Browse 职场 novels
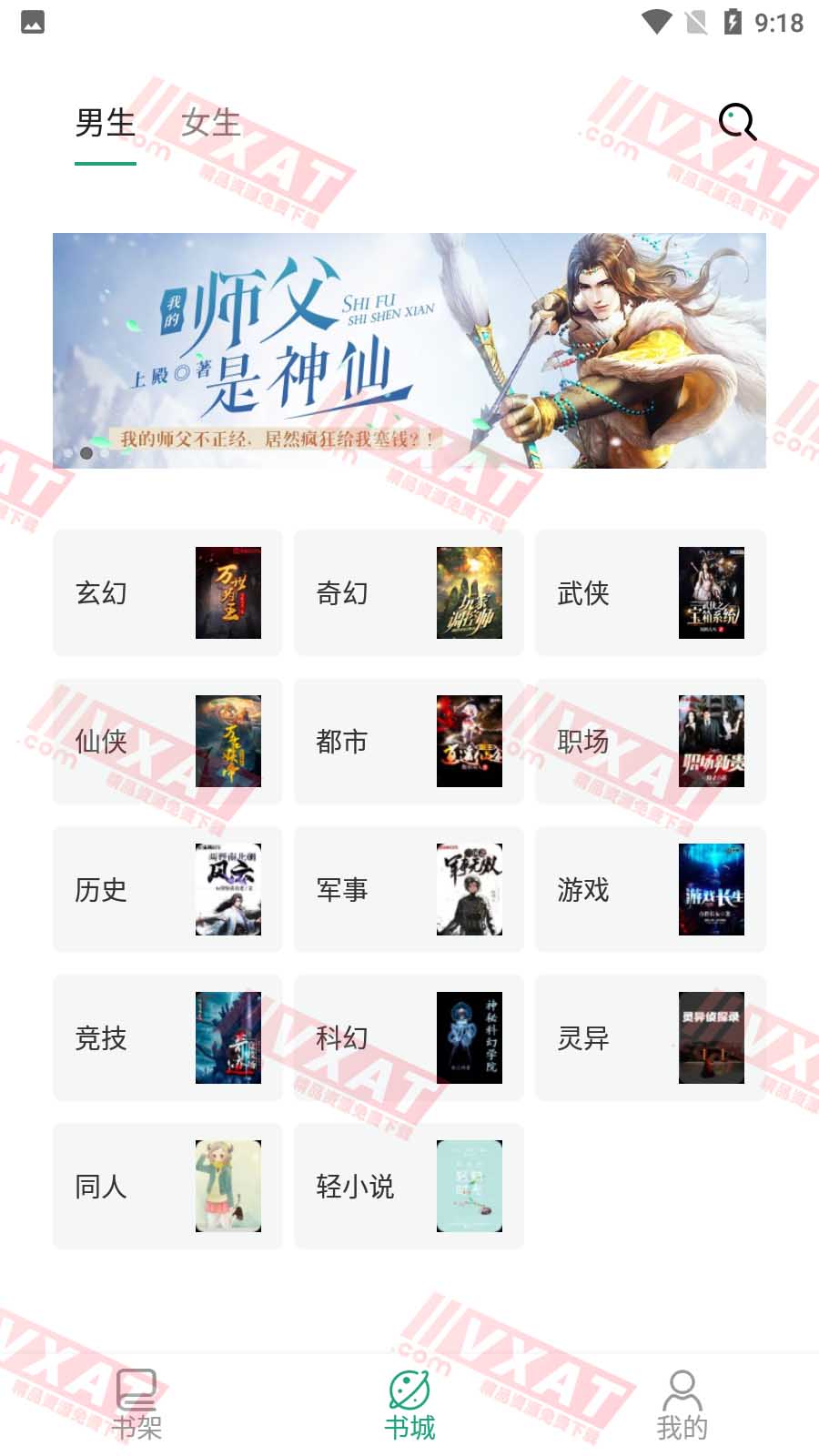The image size is (819, 1456). click(x=650, y=741)
